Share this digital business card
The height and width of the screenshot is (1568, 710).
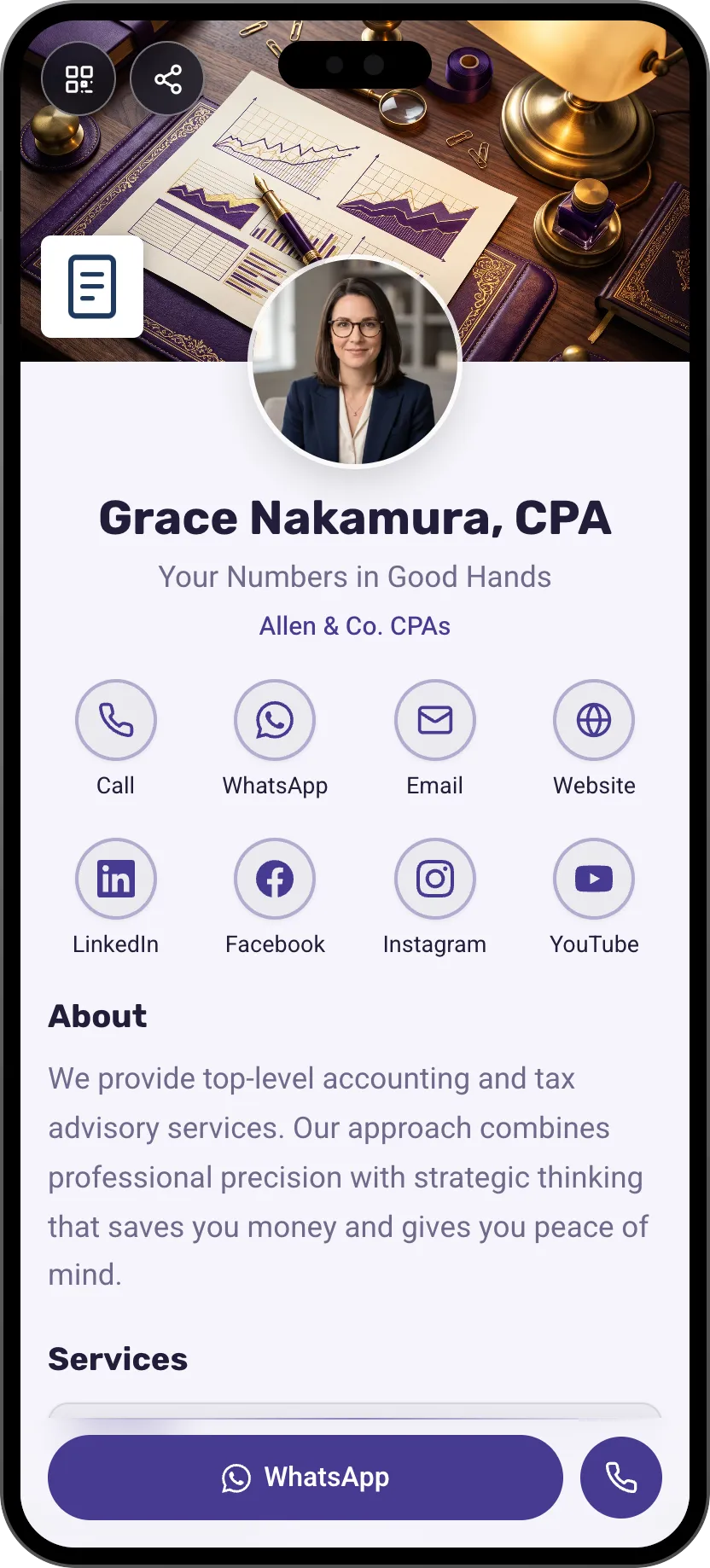coord(167,79)
